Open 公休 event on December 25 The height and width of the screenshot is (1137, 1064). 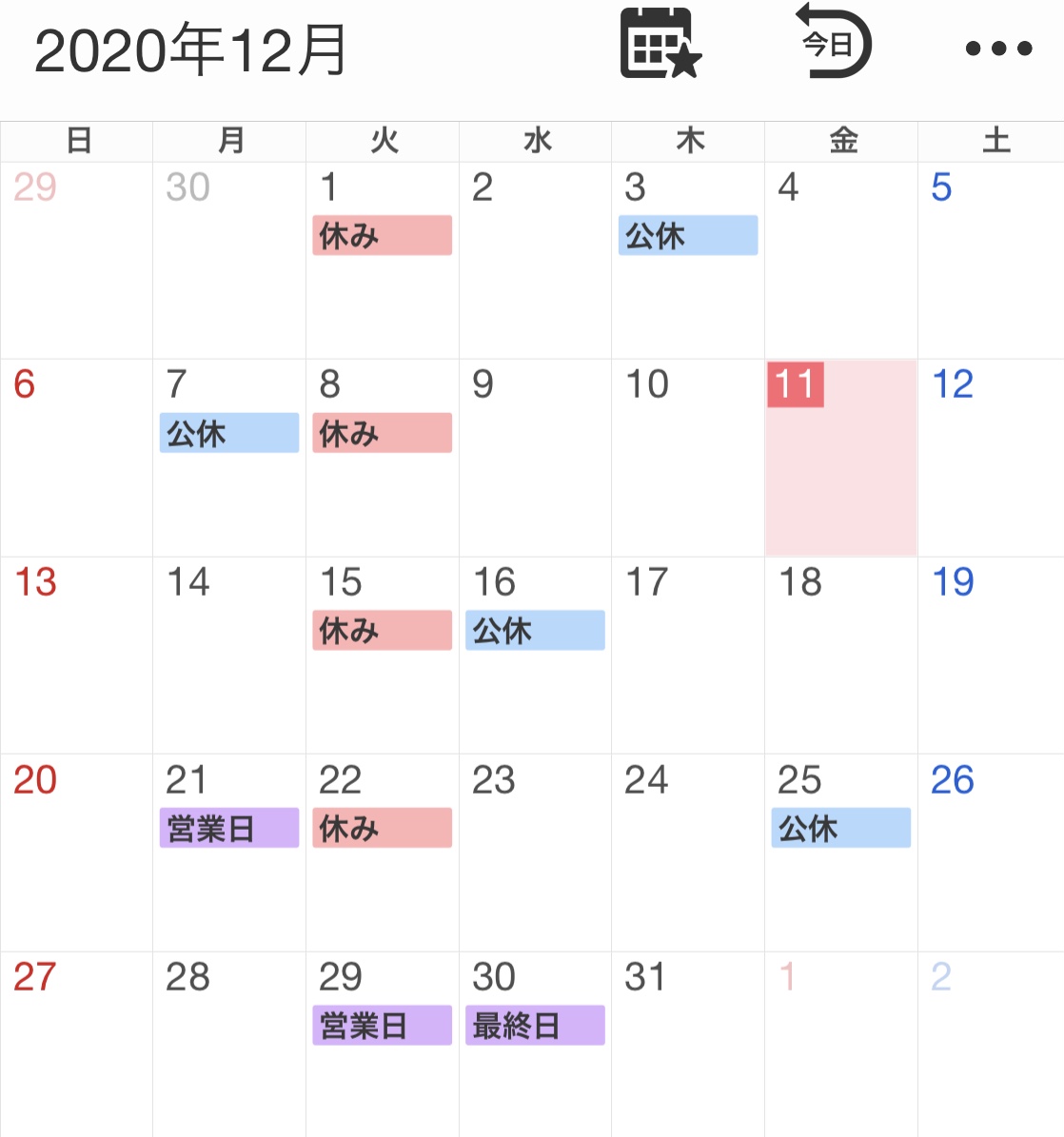840,828
